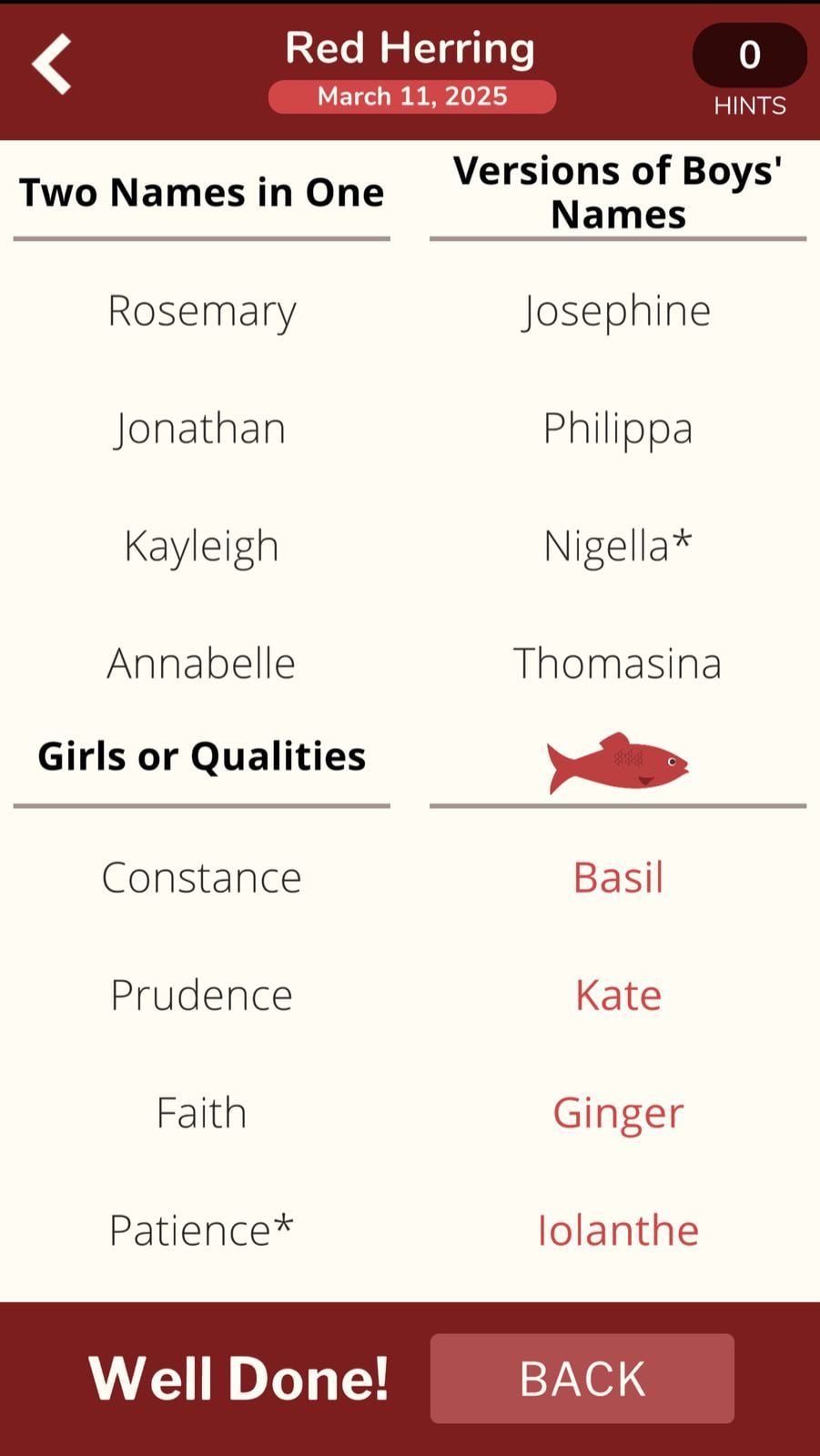Tap the BACK button

coord(582,1378)
